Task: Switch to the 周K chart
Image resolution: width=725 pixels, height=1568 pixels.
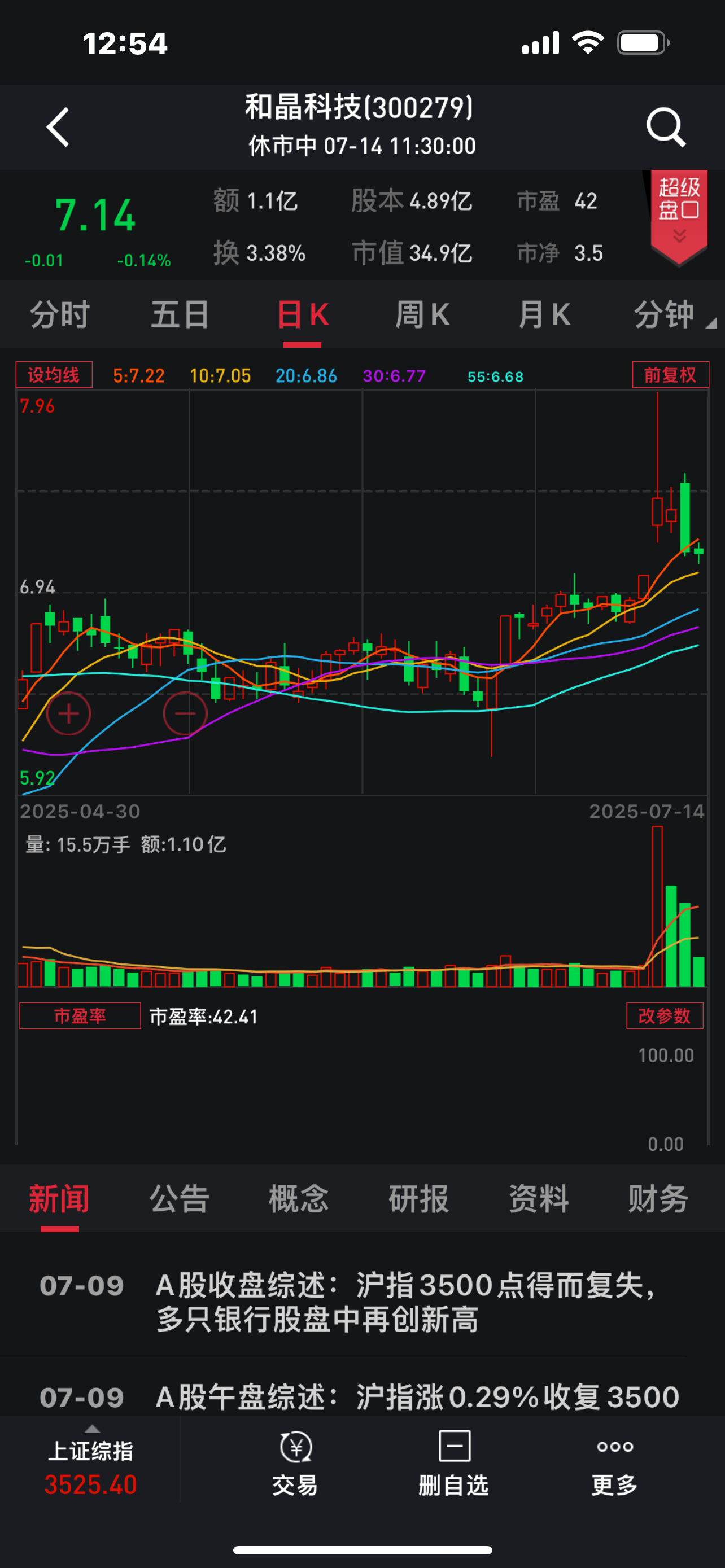Action: 422,315
